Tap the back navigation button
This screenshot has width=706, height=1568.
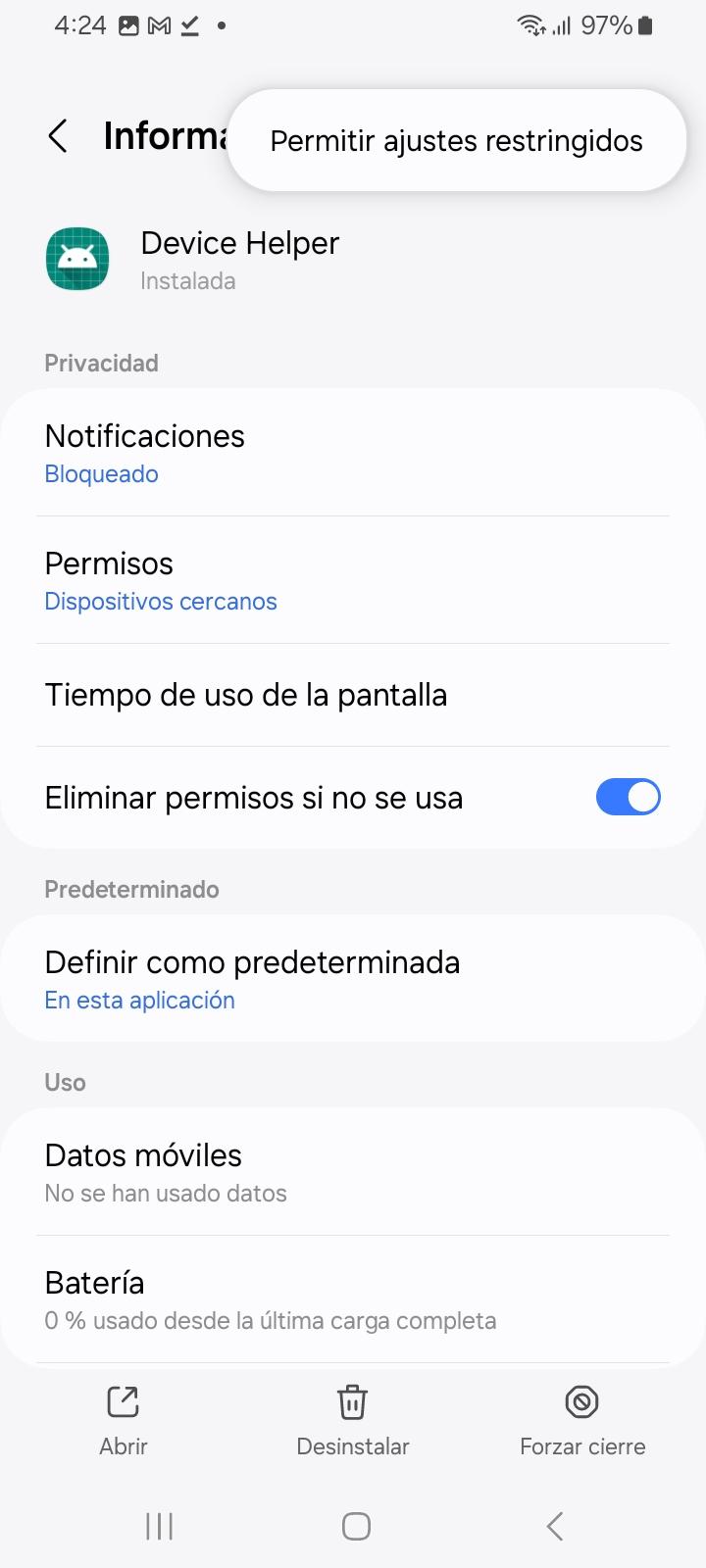coord(553,1525)
